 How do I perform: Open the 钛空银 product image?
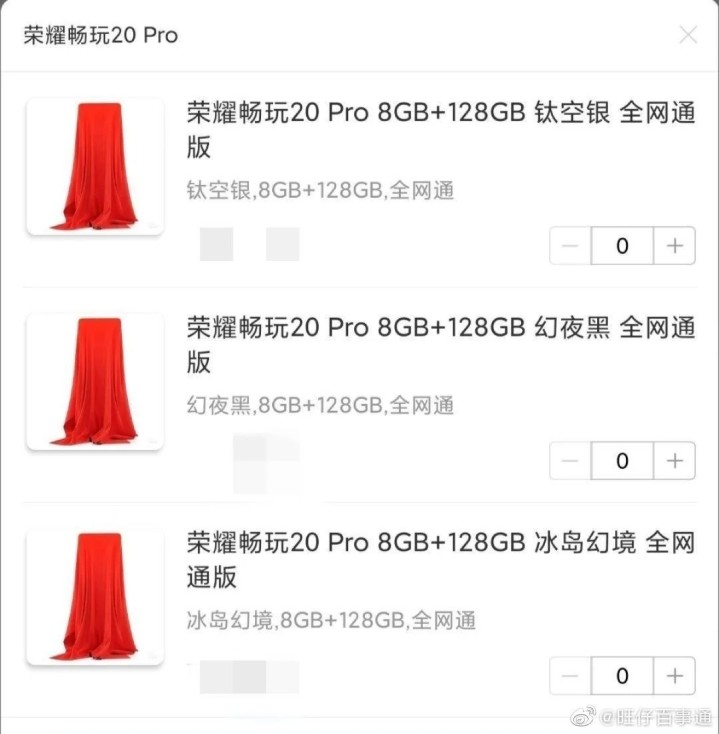click(x=95, y=166)
